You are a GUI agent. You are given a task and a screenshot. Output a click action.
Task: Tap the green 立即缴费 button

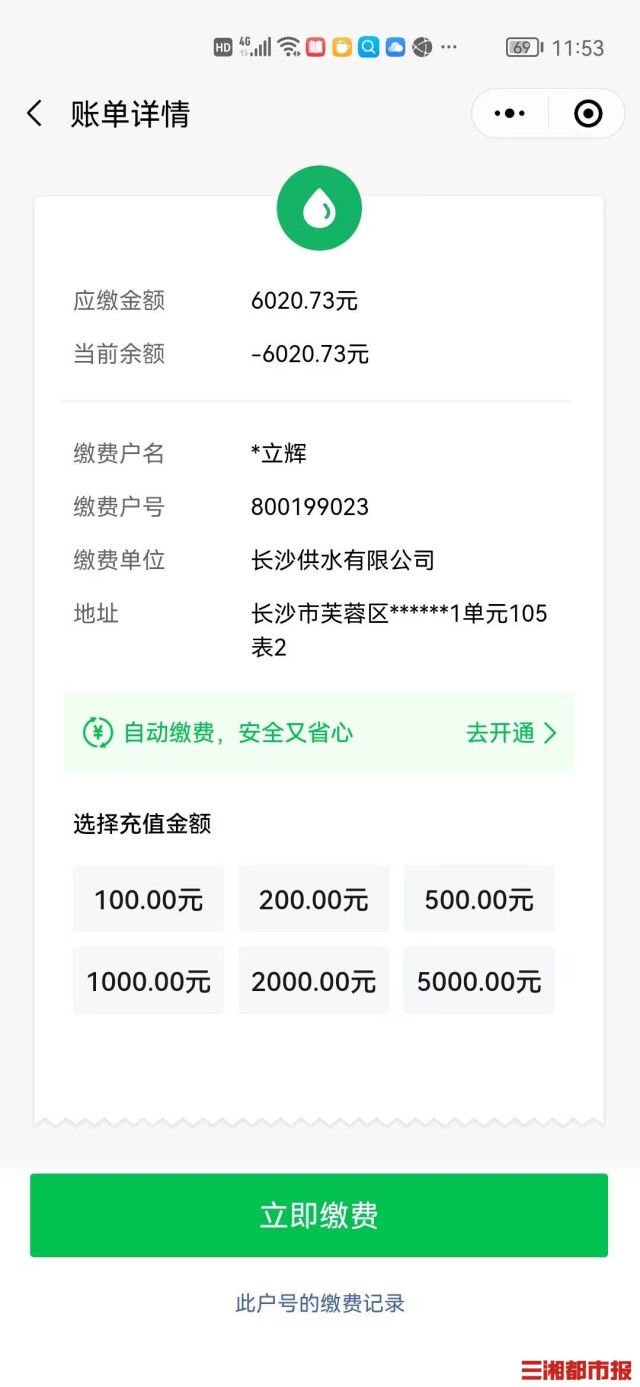tap(319, 1215)
